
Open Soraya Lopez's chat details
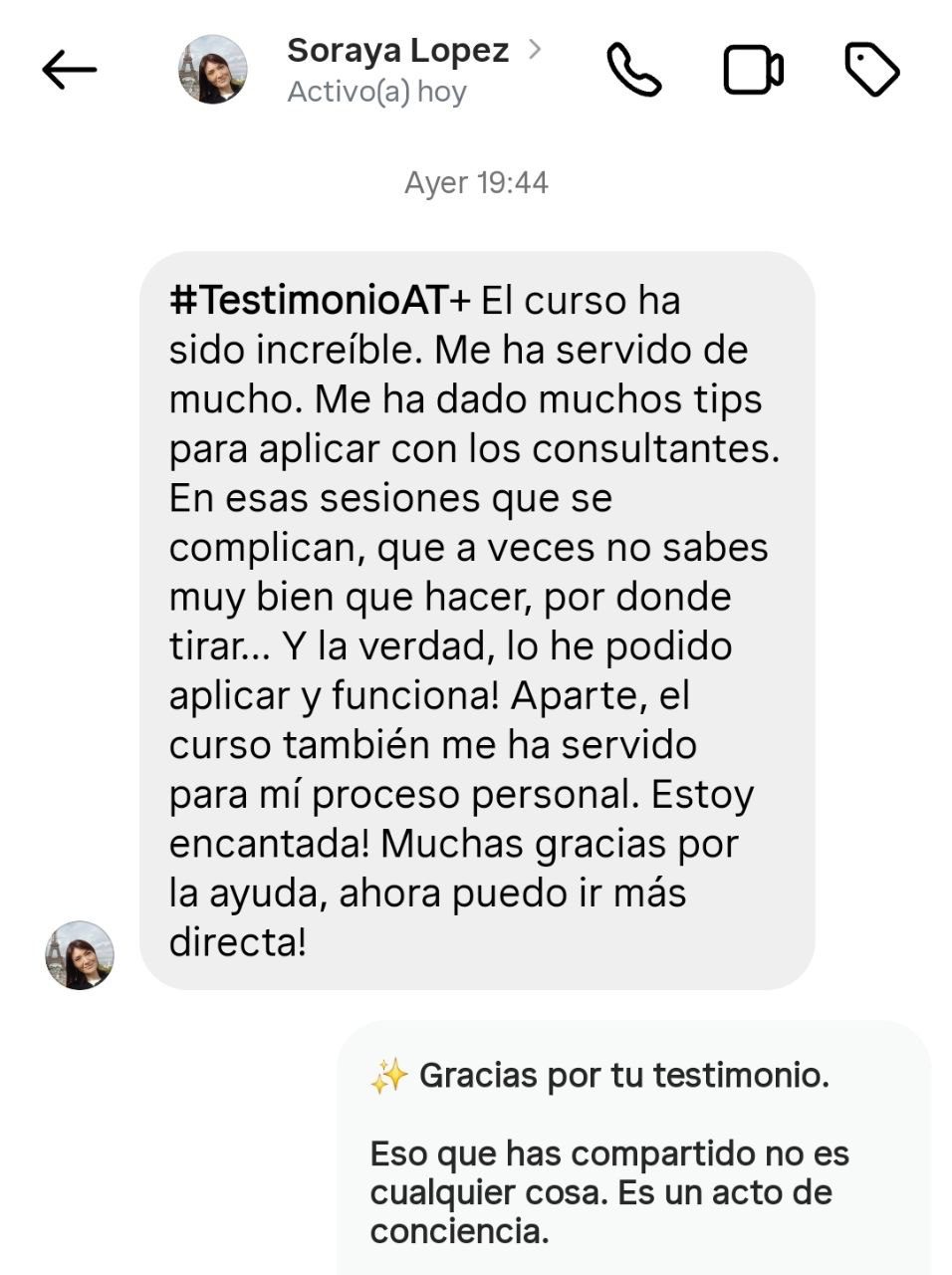tap(398, 51)
